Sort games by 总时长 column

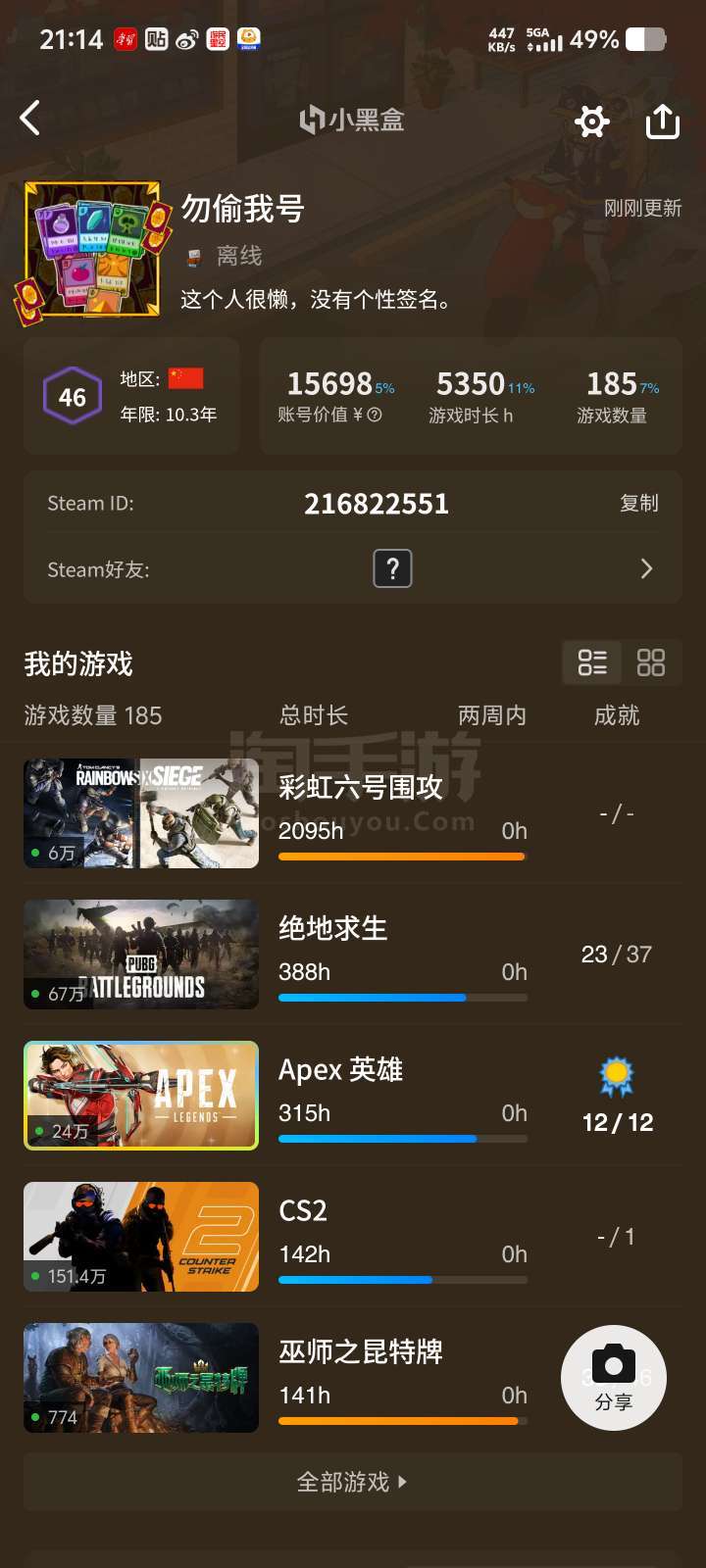[314, 715]
